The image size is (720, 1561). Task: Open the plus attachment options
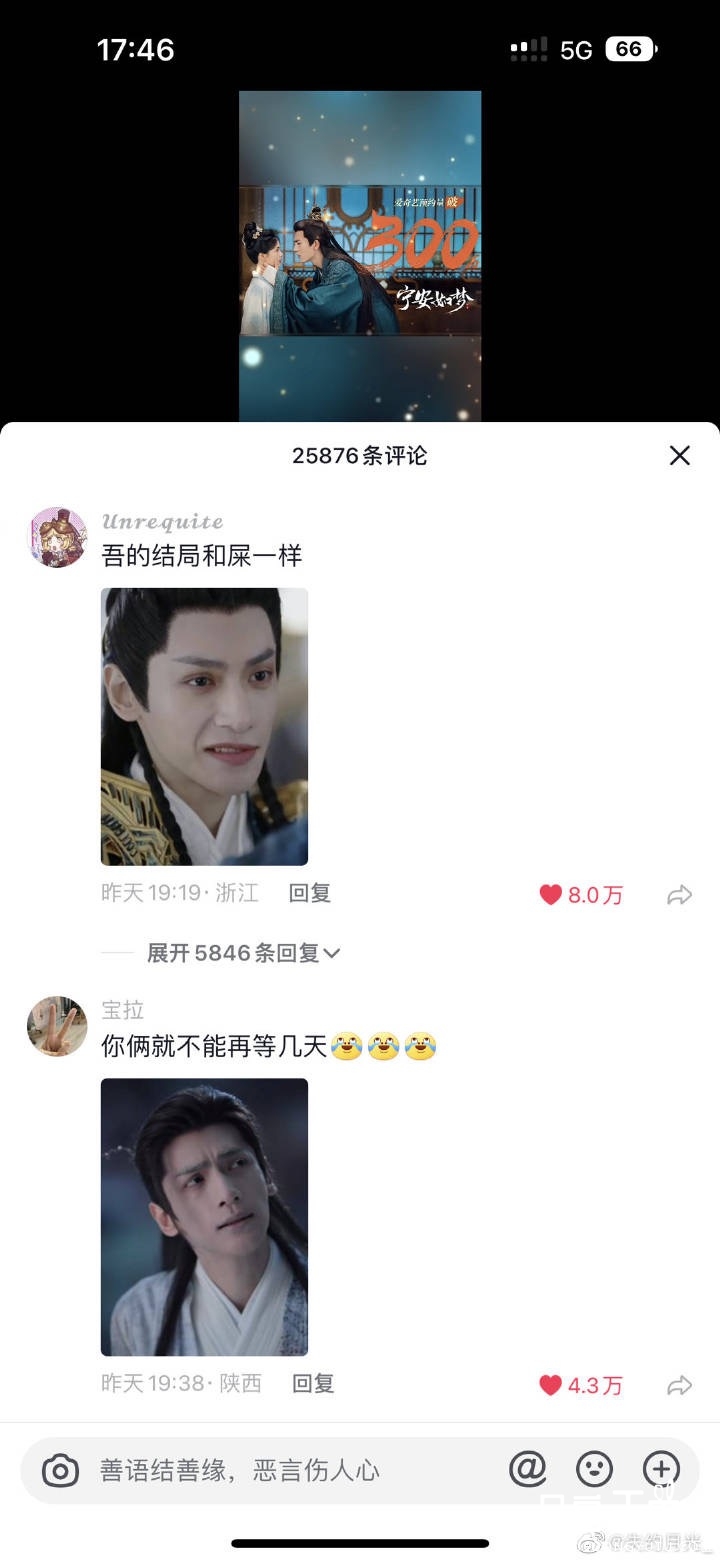[661, 1469]
